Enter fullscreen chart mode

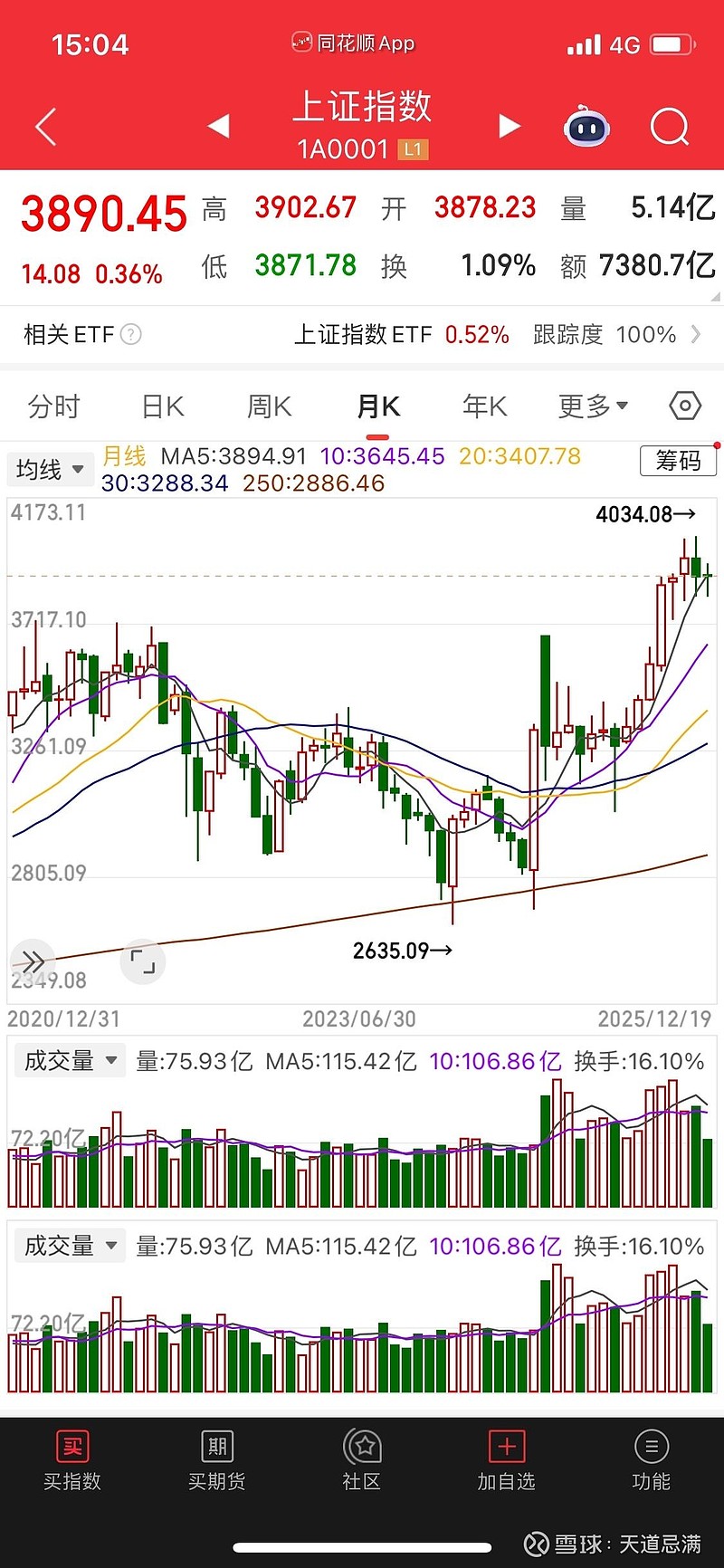pos(143,961)
